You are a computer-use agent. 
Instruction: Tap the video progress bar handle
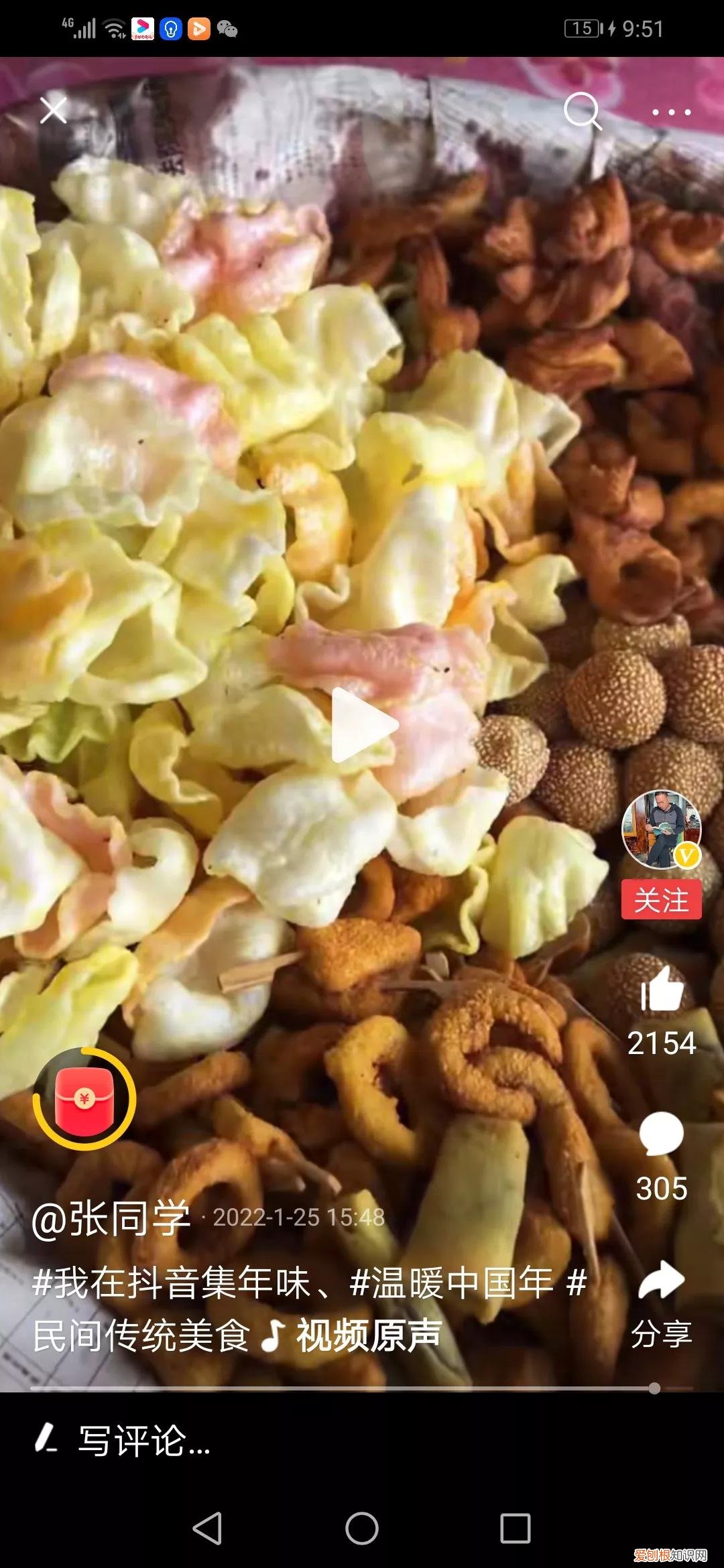point(654,1388)
